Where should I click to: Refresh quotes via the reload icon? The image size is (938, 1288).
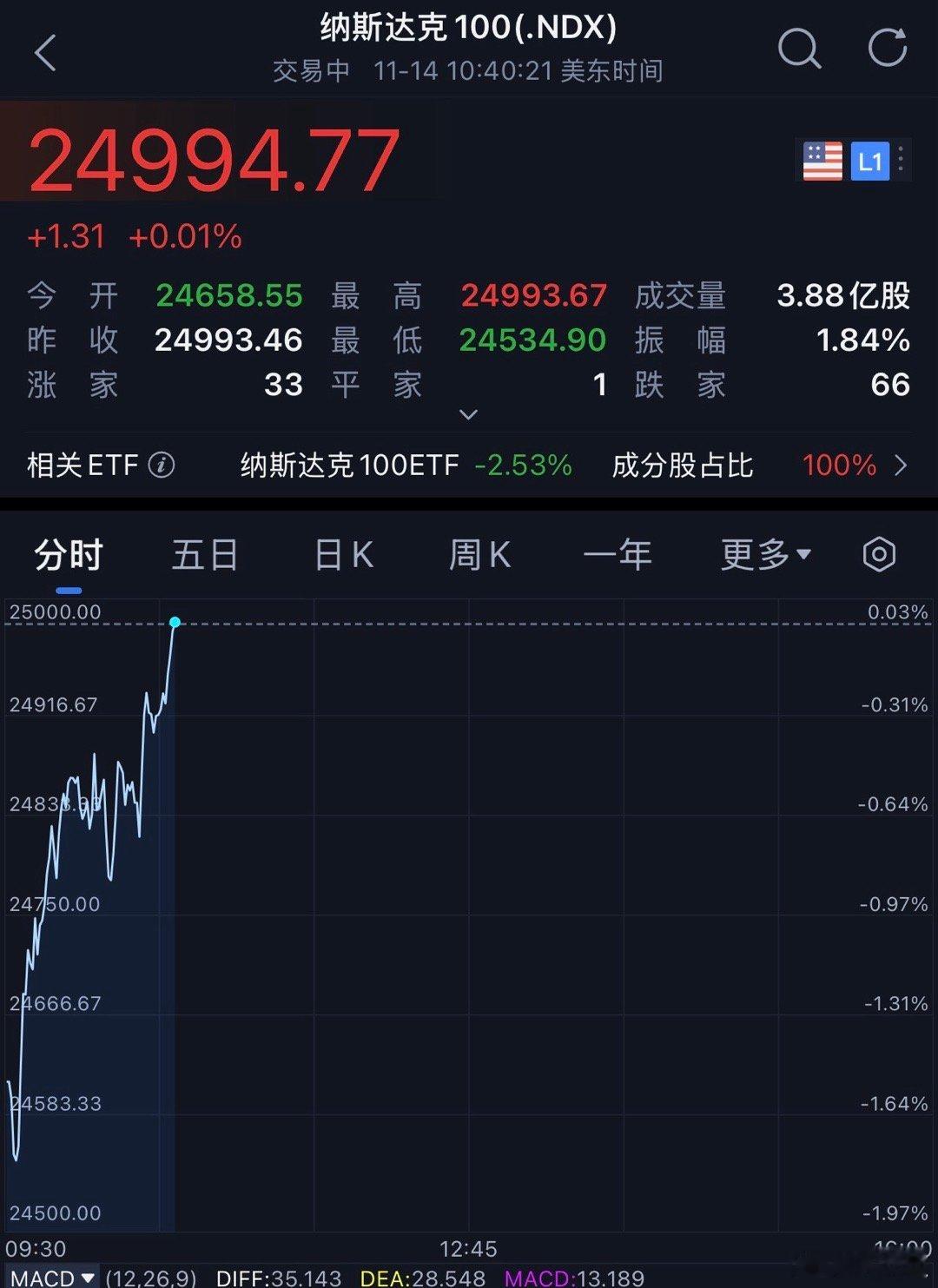886,50
